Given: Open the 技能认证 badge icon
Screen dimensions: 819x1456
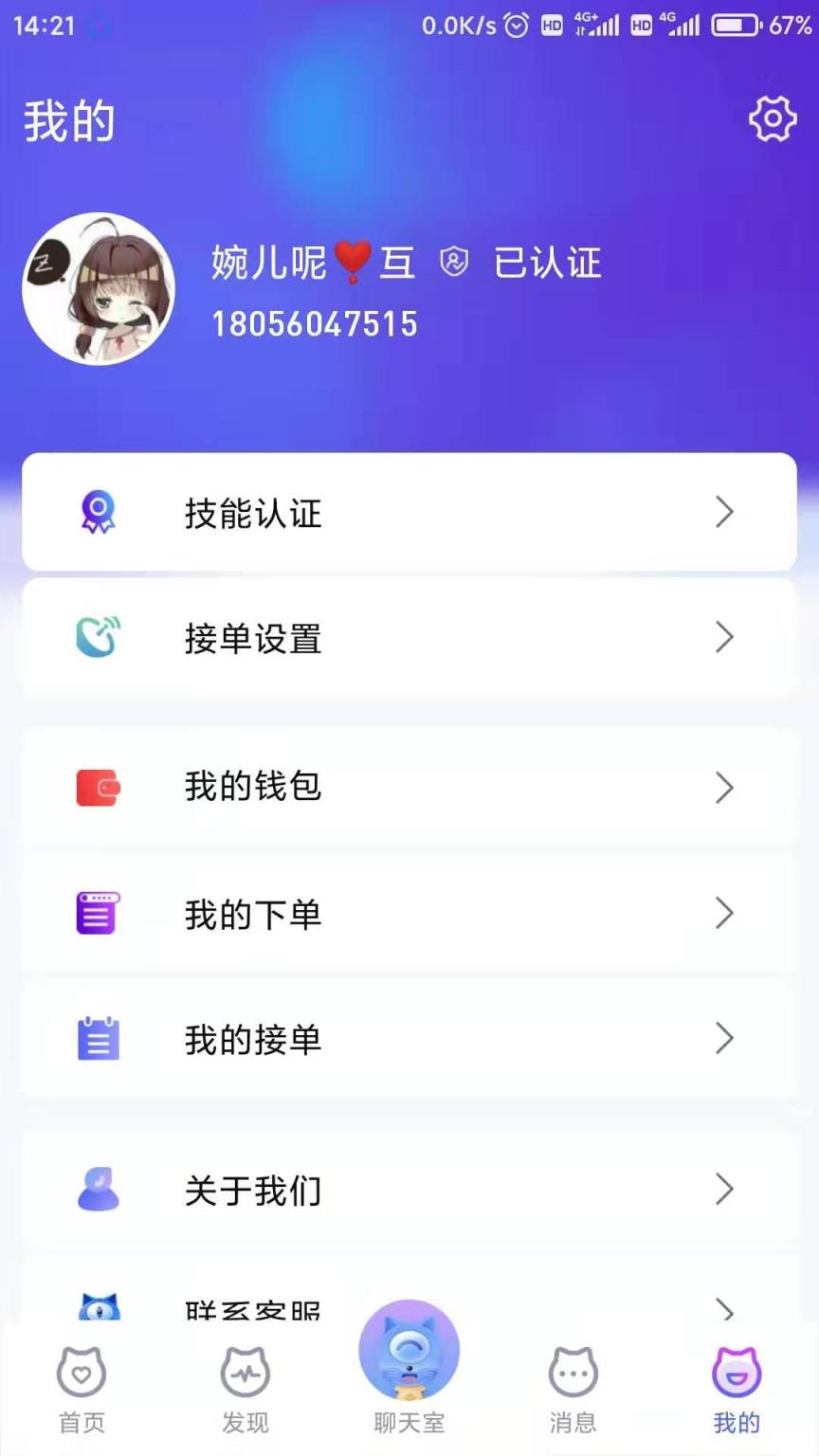Looking at the screenshot, I should click(x=98, y=512).
